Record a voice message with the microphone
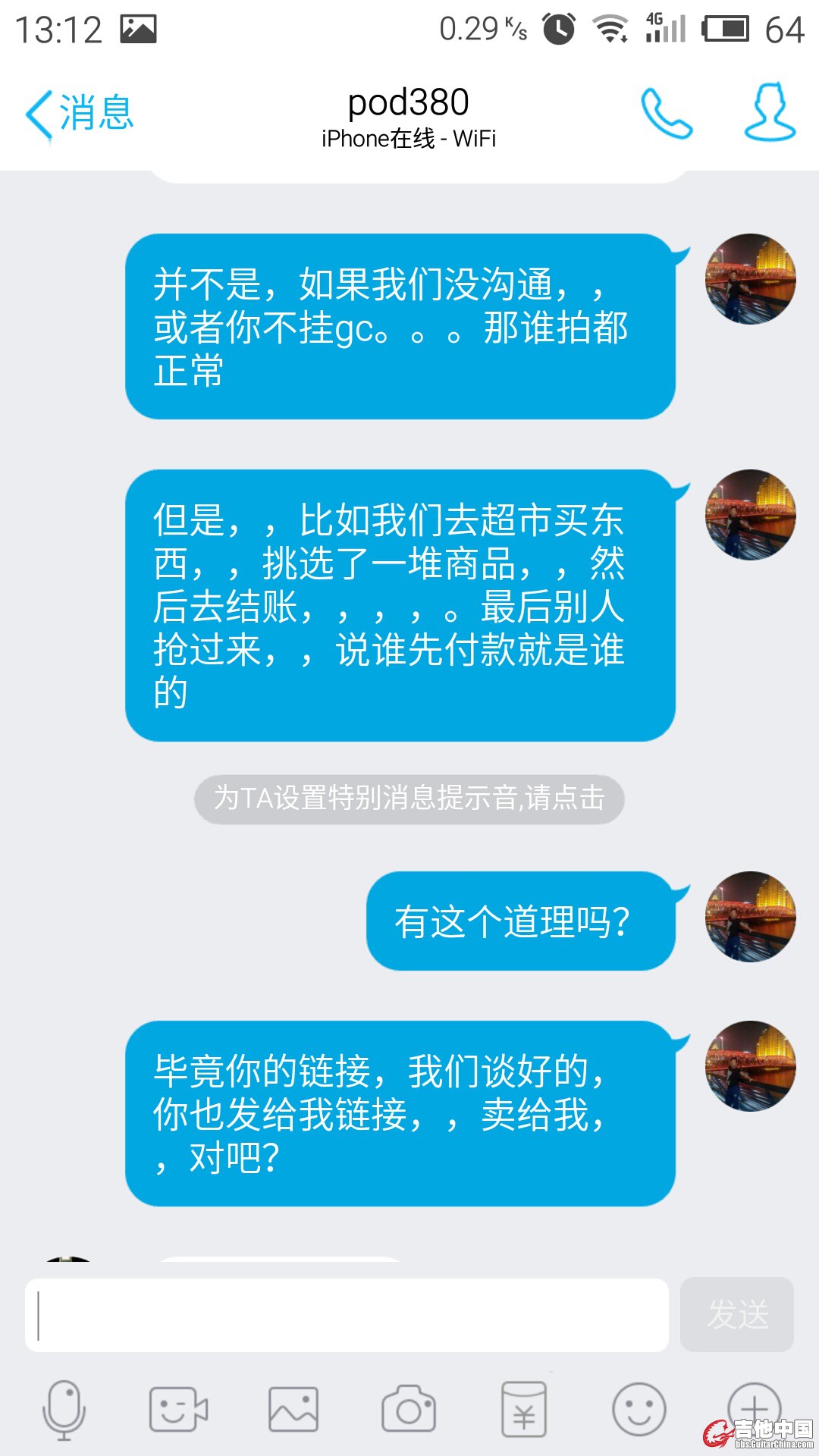 (x=64, y=1409)
